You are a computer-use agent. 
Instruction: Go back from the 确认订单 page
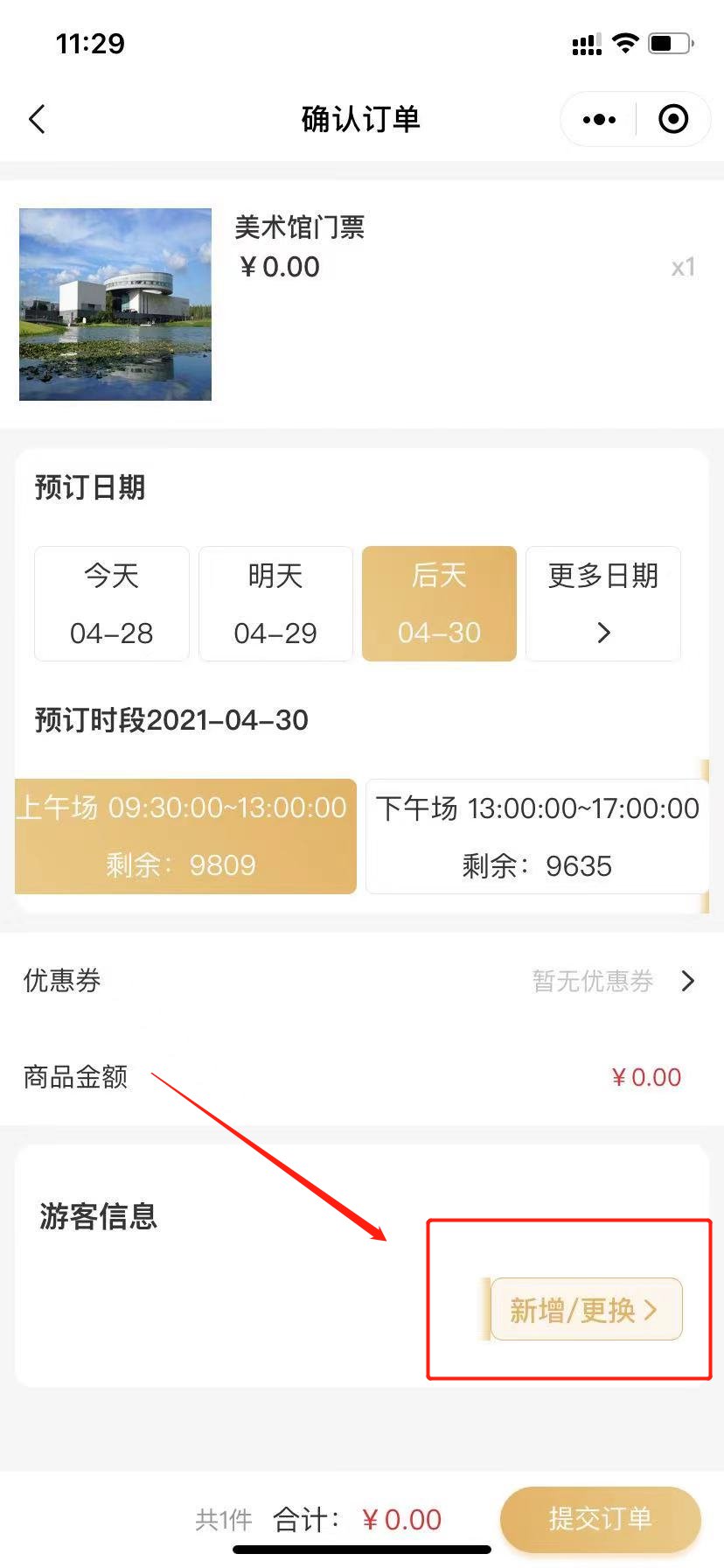37,120
